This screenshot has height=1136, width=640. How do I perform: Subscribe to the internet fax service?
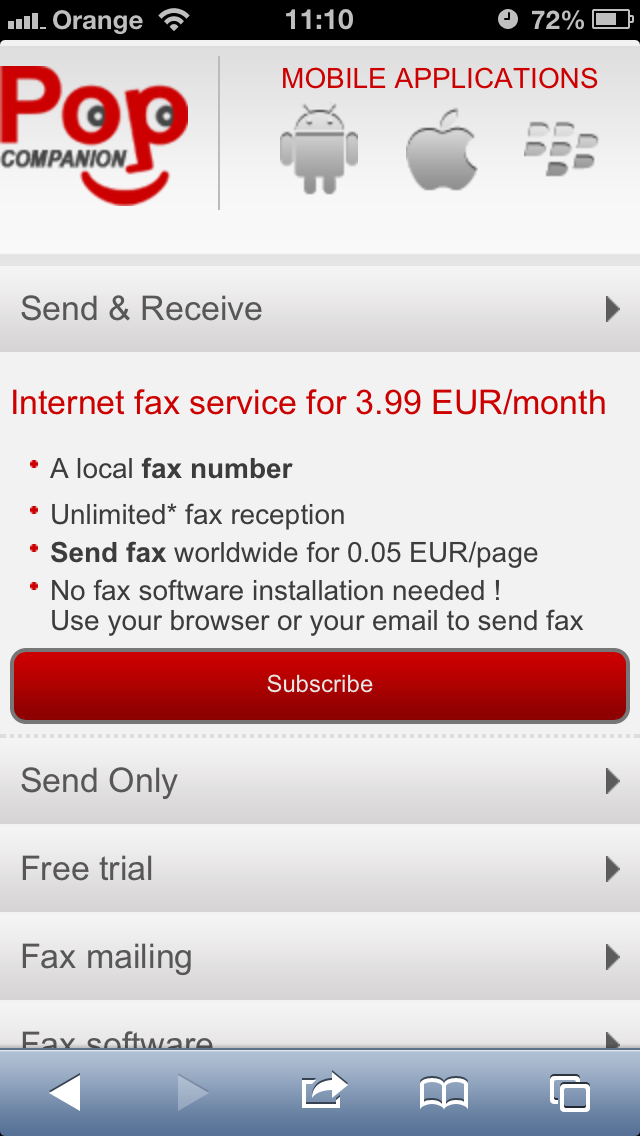click(x=320, y=685)
